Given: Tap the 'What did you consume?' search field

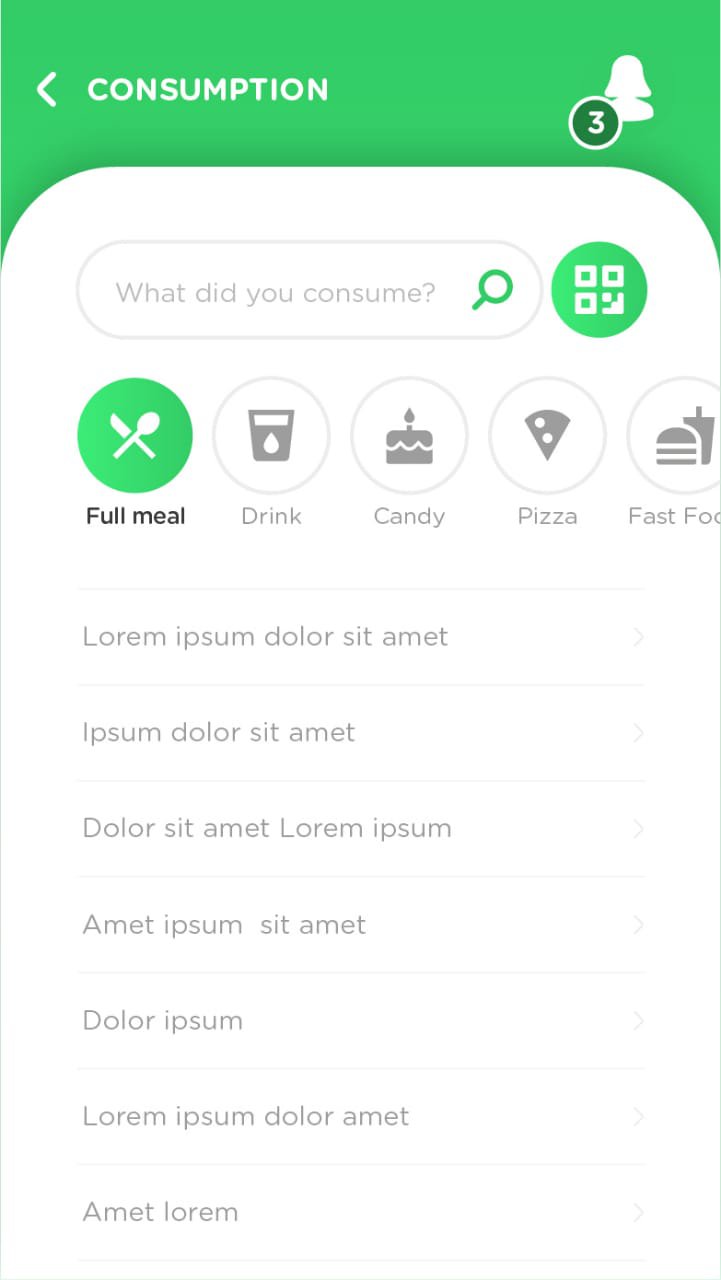Looking at the screenshot, I should click(276, 292).
